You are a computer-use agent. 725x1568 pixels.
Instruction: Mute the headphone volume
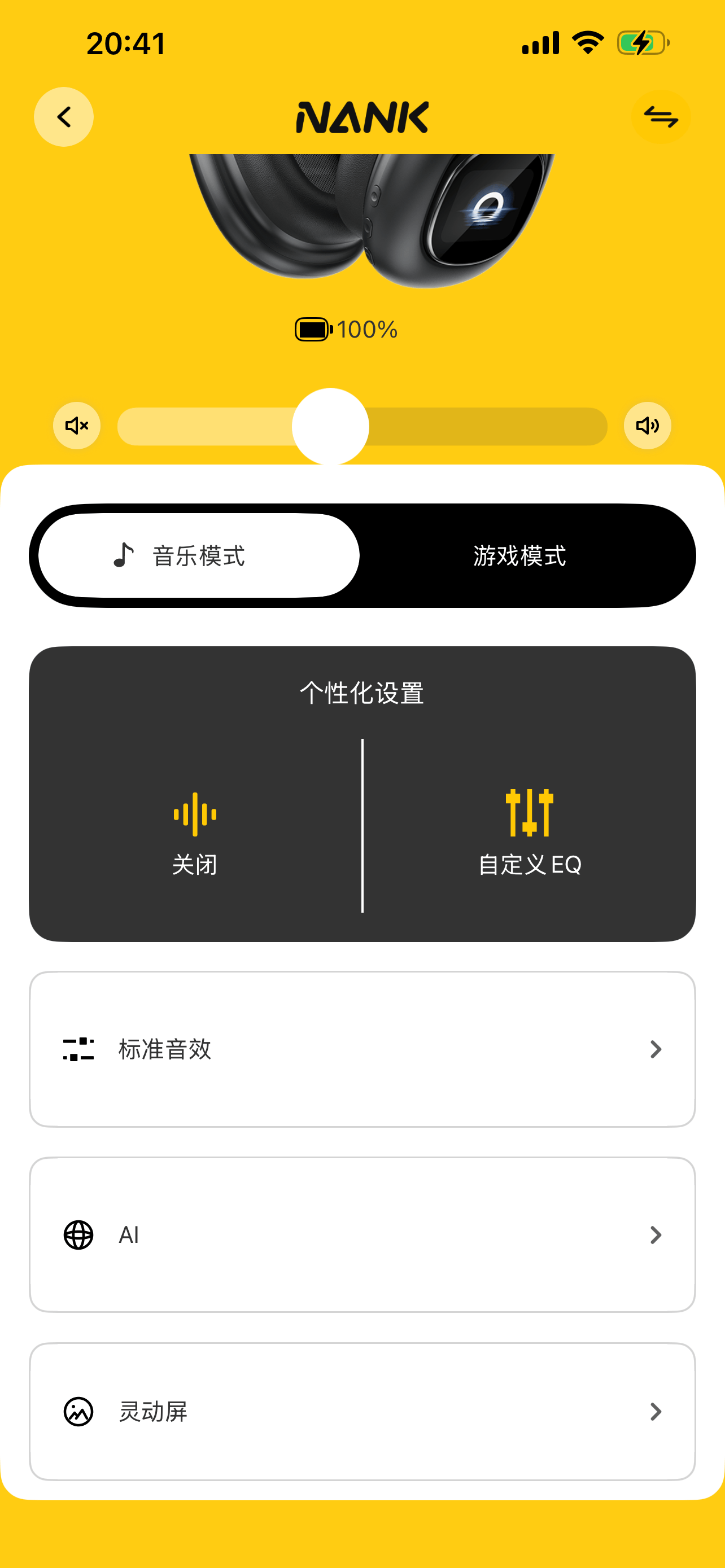tap(77, 426)
